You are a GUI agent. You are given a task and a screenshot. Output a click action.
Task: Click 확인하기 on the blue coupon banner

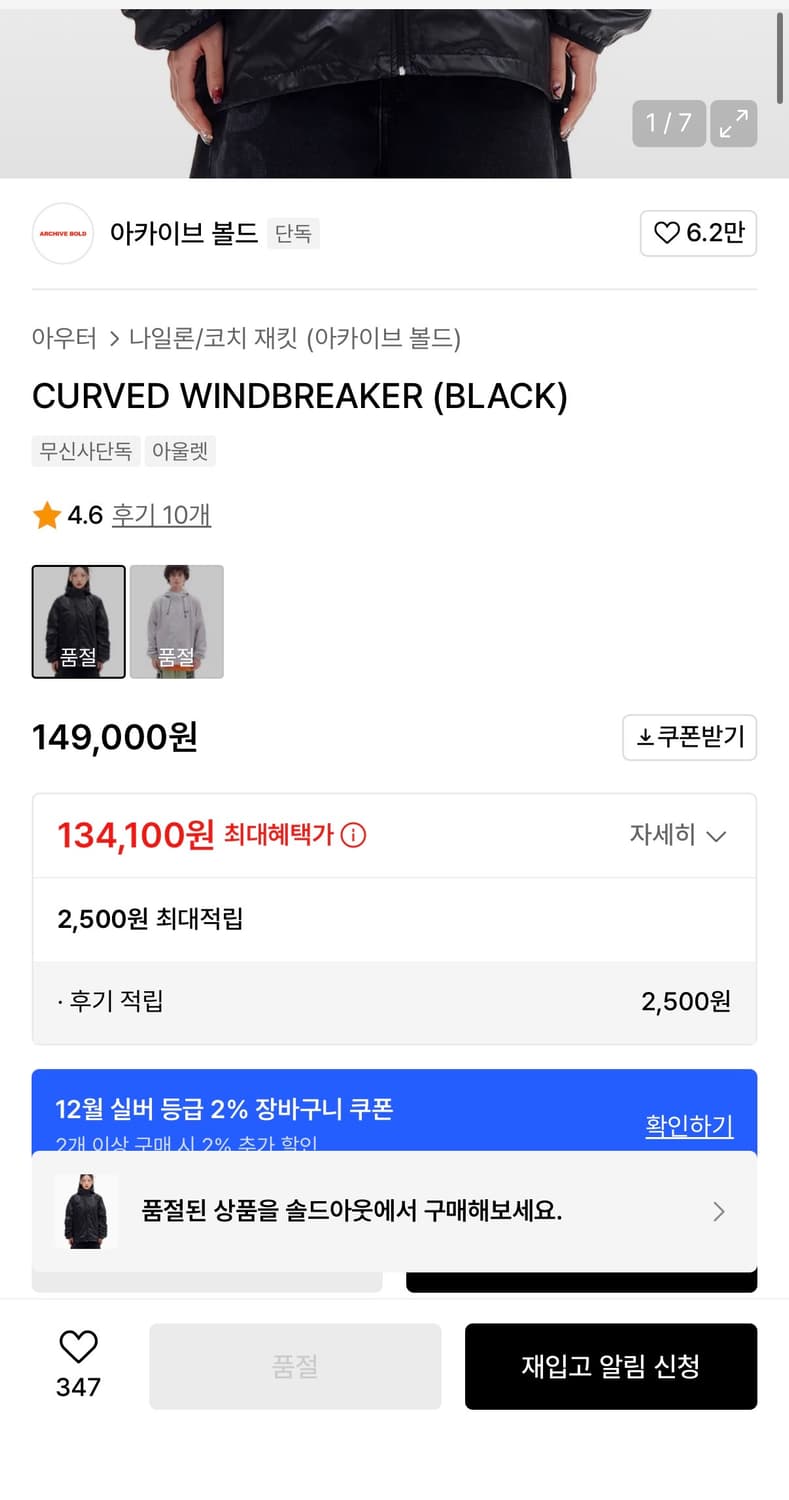(x=689, y=1124)
